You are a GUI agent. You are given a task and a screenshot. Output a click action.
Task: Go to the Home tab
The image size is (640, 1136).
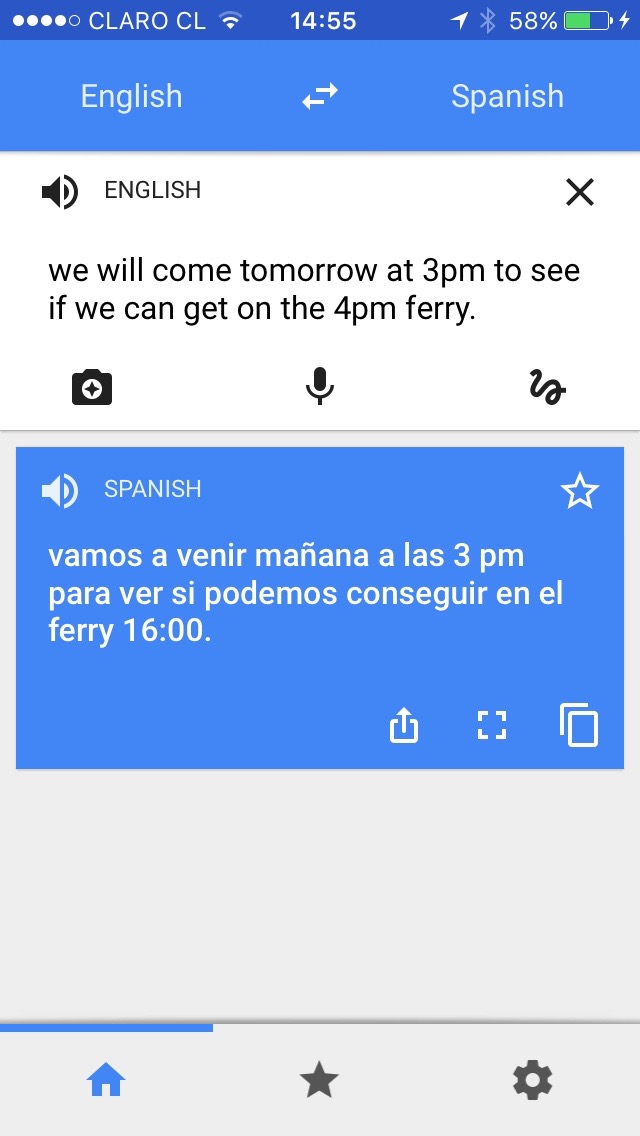[x=106, y=1080]
